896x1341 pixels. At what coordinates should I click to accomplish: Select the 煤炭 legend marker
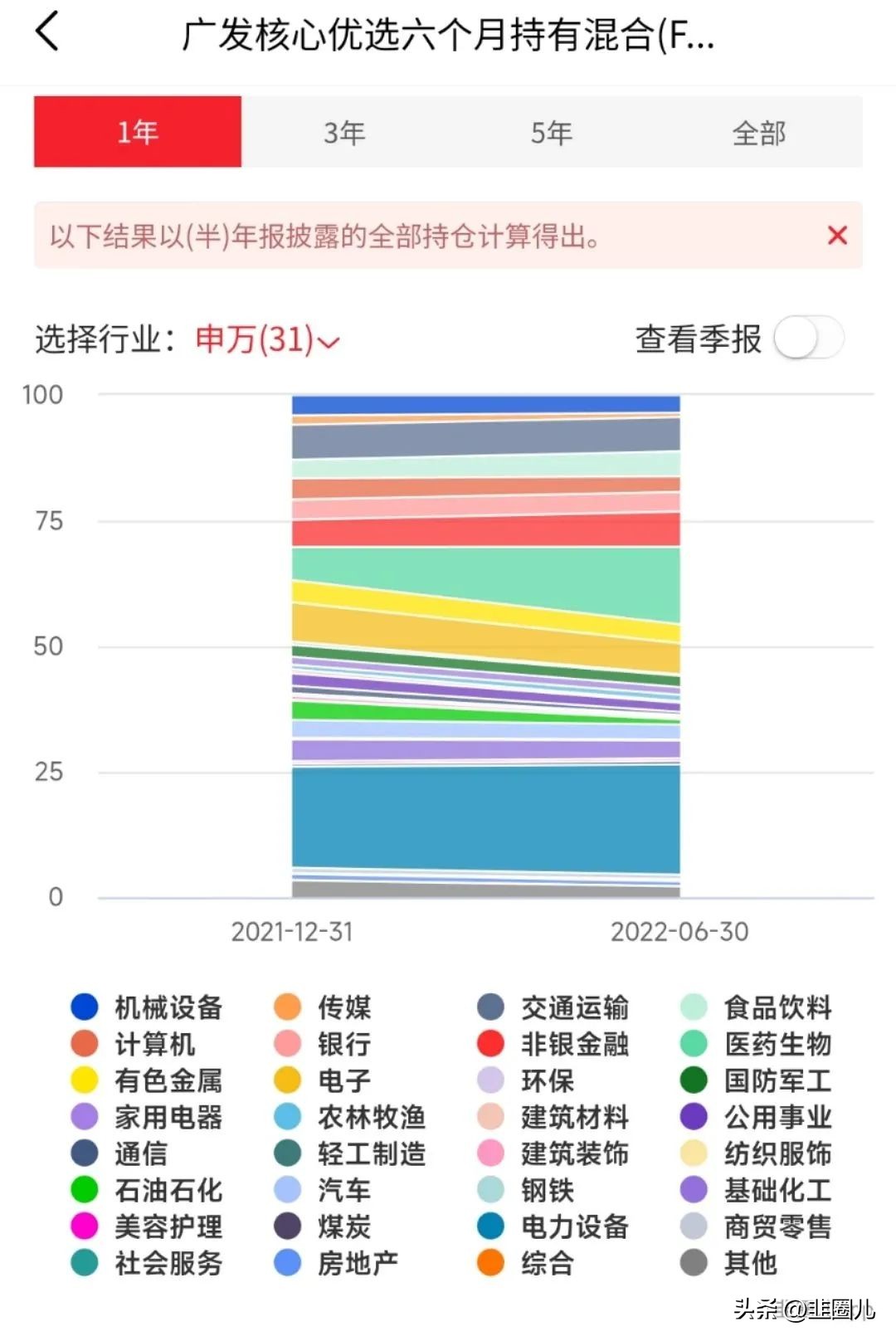coord(286,1226)
